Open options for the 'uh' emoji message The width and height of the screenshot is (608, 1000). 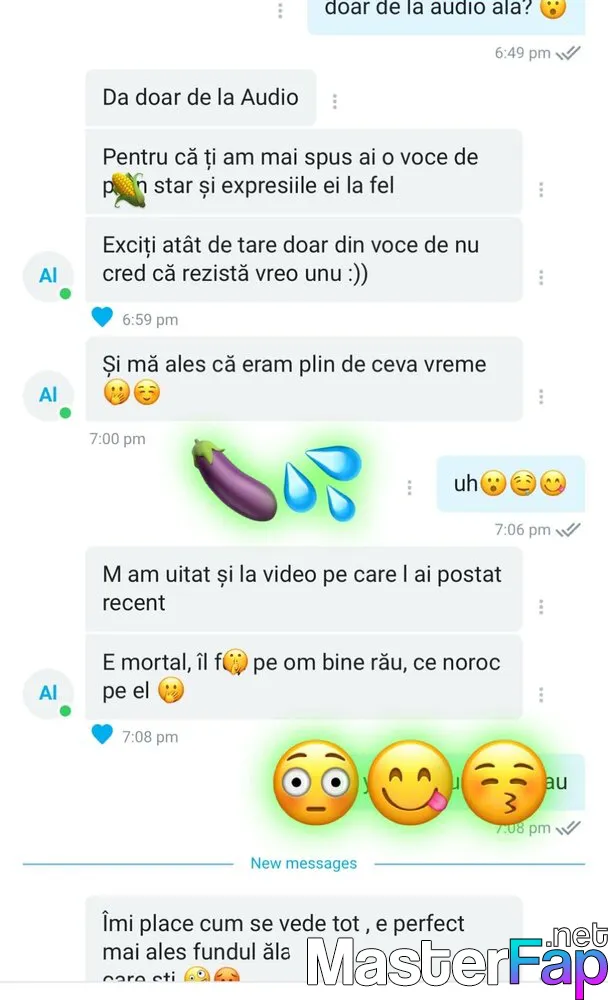point(409,487)
